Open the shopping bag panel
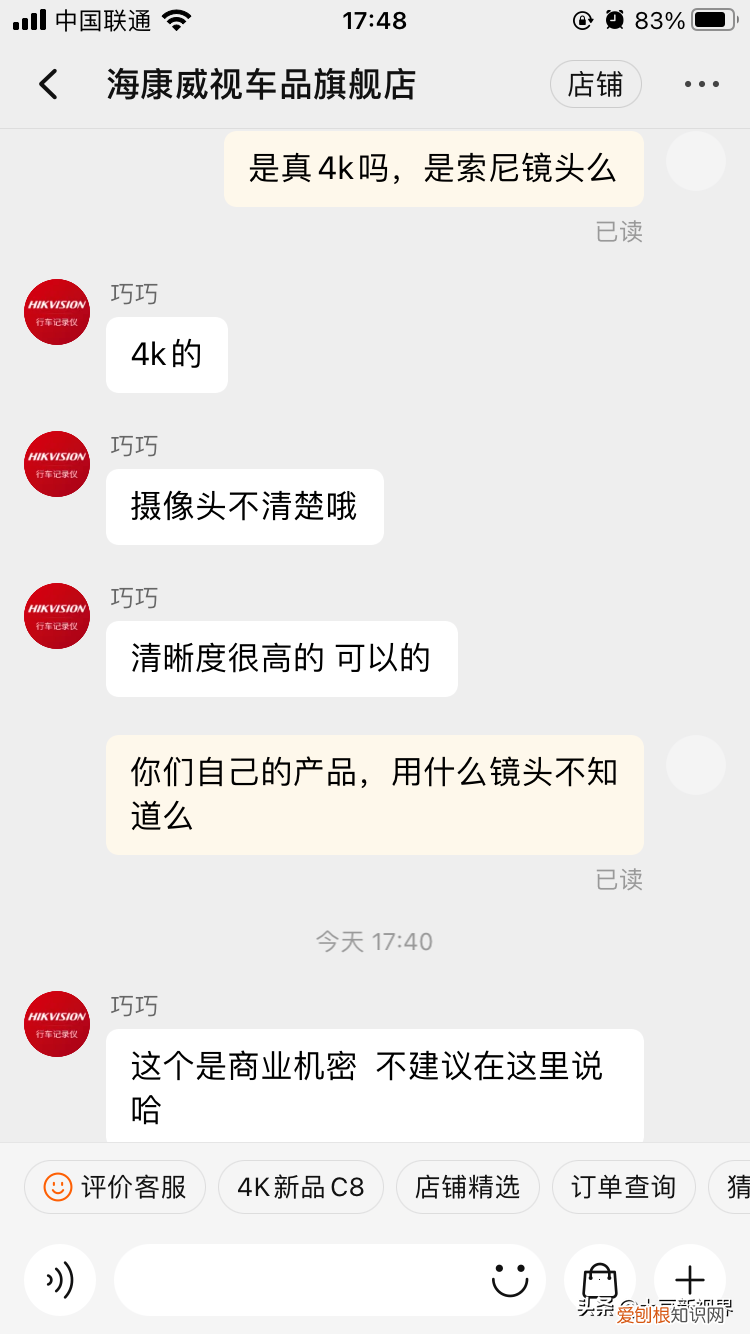This screenshot has height=1334, width=750. tap(600, 1279)
